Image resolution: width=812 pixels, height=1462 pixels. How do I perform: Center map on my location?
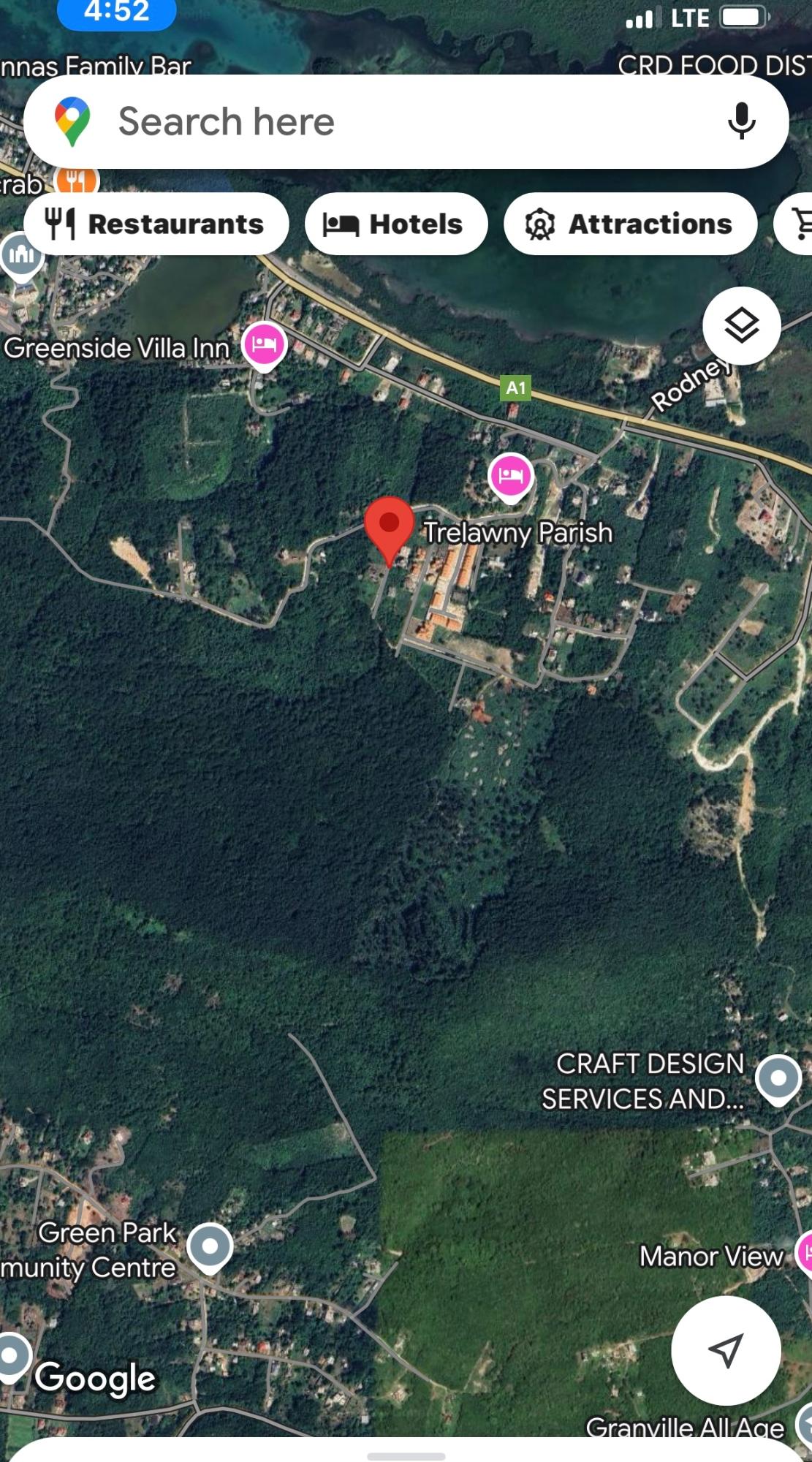(726, 1350)
